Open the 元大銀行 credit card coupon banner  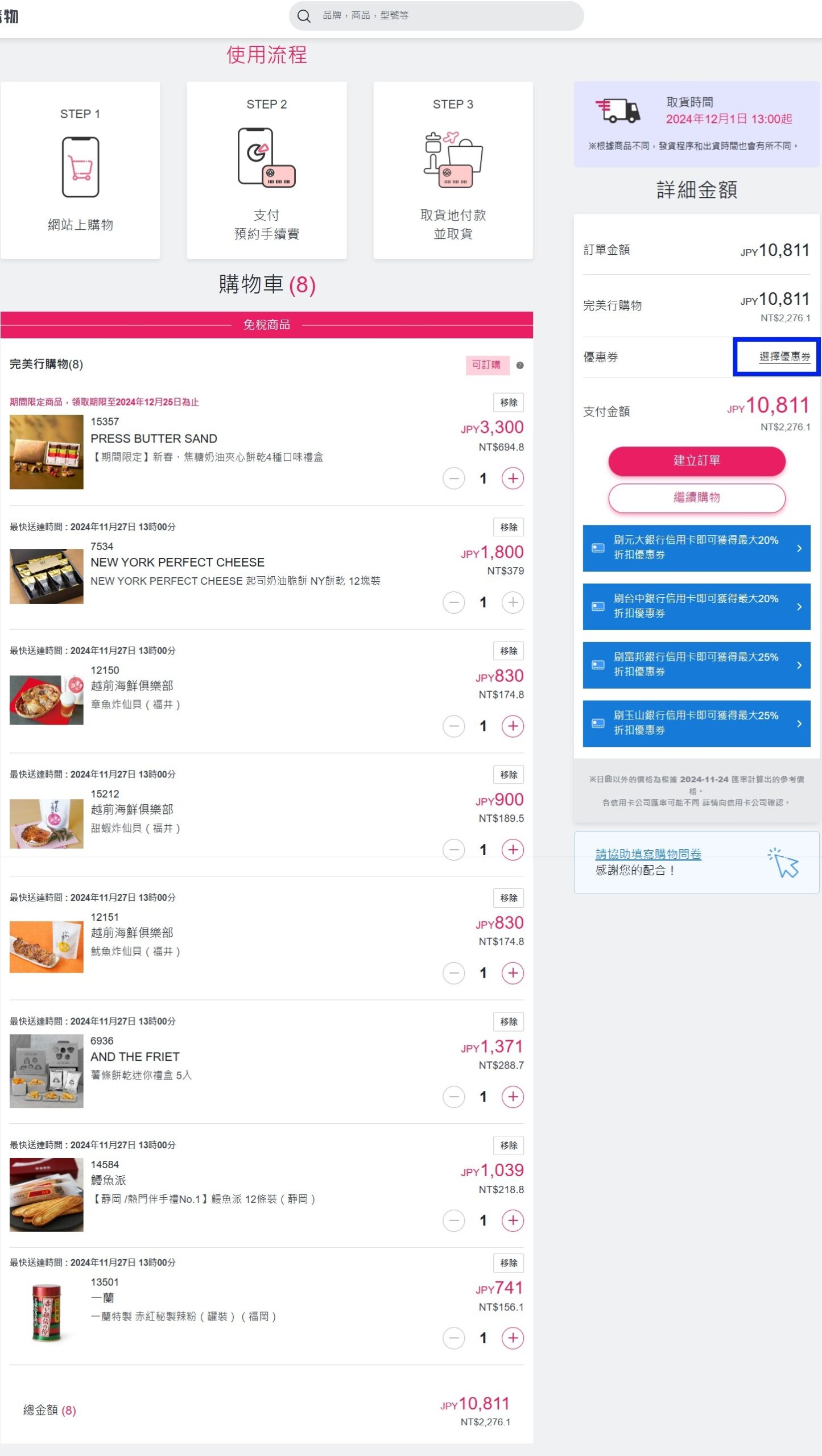click(x=696, y=548)
